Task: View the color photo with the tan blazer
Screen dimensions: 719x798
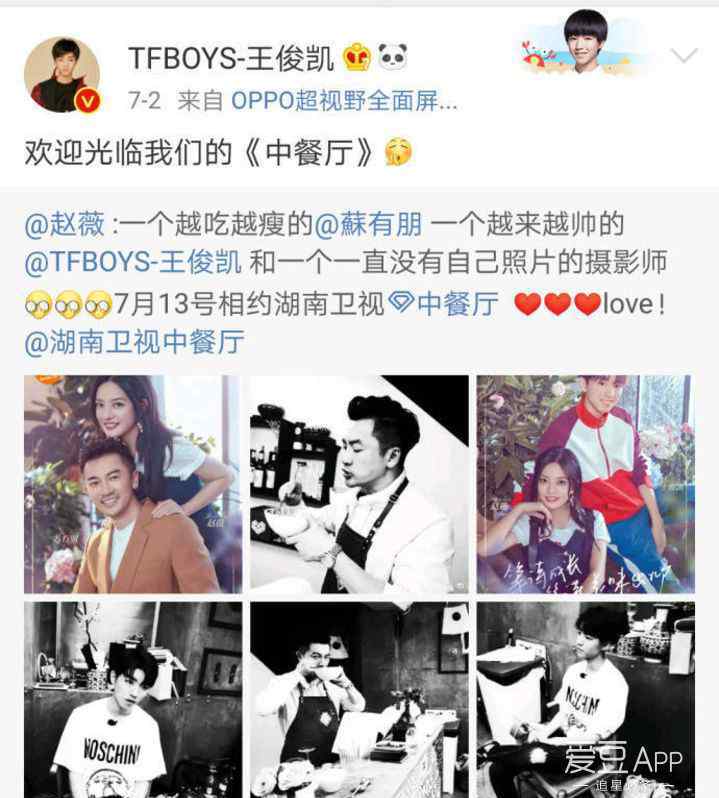Action: tap(133, 484)
